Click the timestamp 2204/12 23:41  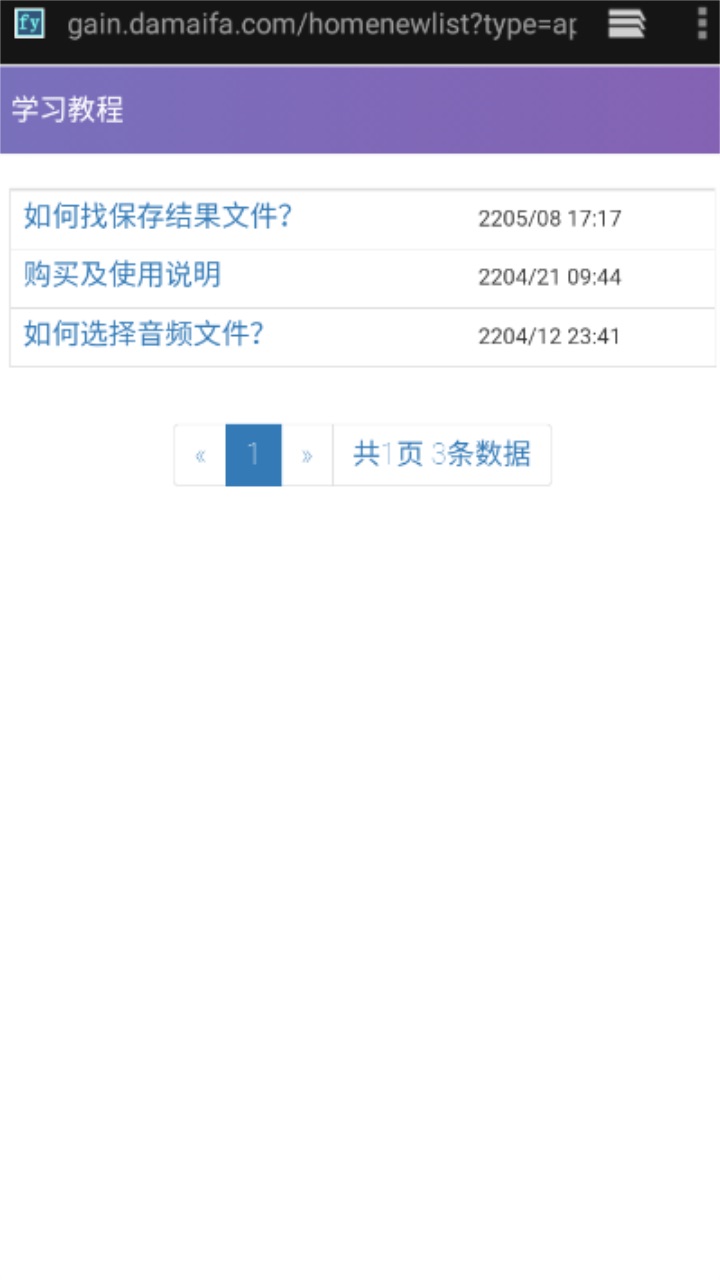(549, 336)
